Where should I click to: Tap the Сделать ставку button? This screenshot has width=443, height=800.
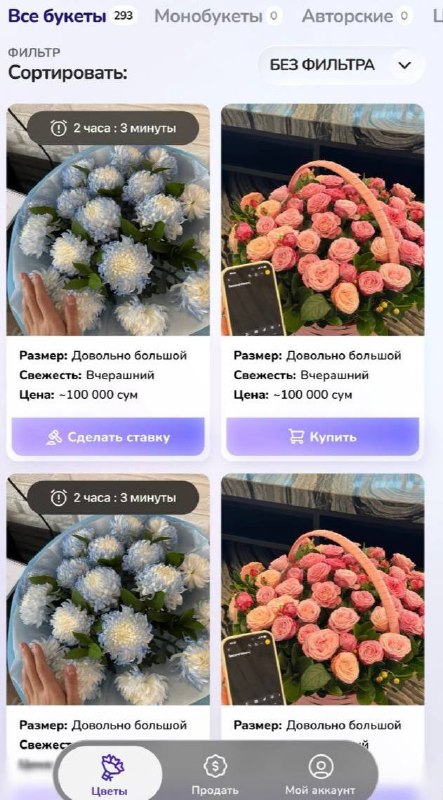tap(108, 437)
